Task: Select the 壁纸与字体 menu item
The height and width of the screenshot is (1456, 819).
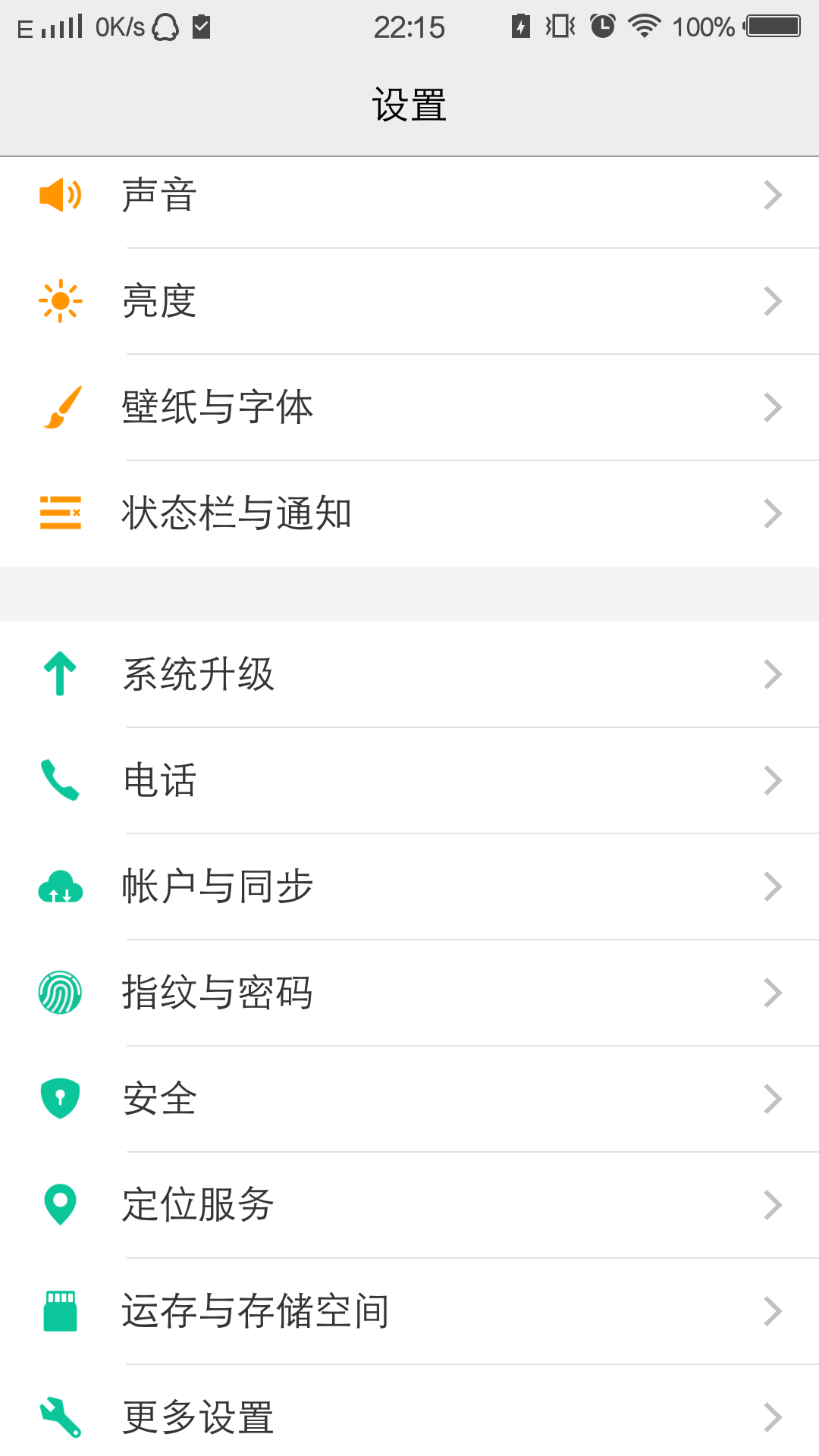Action: (303, 407)
